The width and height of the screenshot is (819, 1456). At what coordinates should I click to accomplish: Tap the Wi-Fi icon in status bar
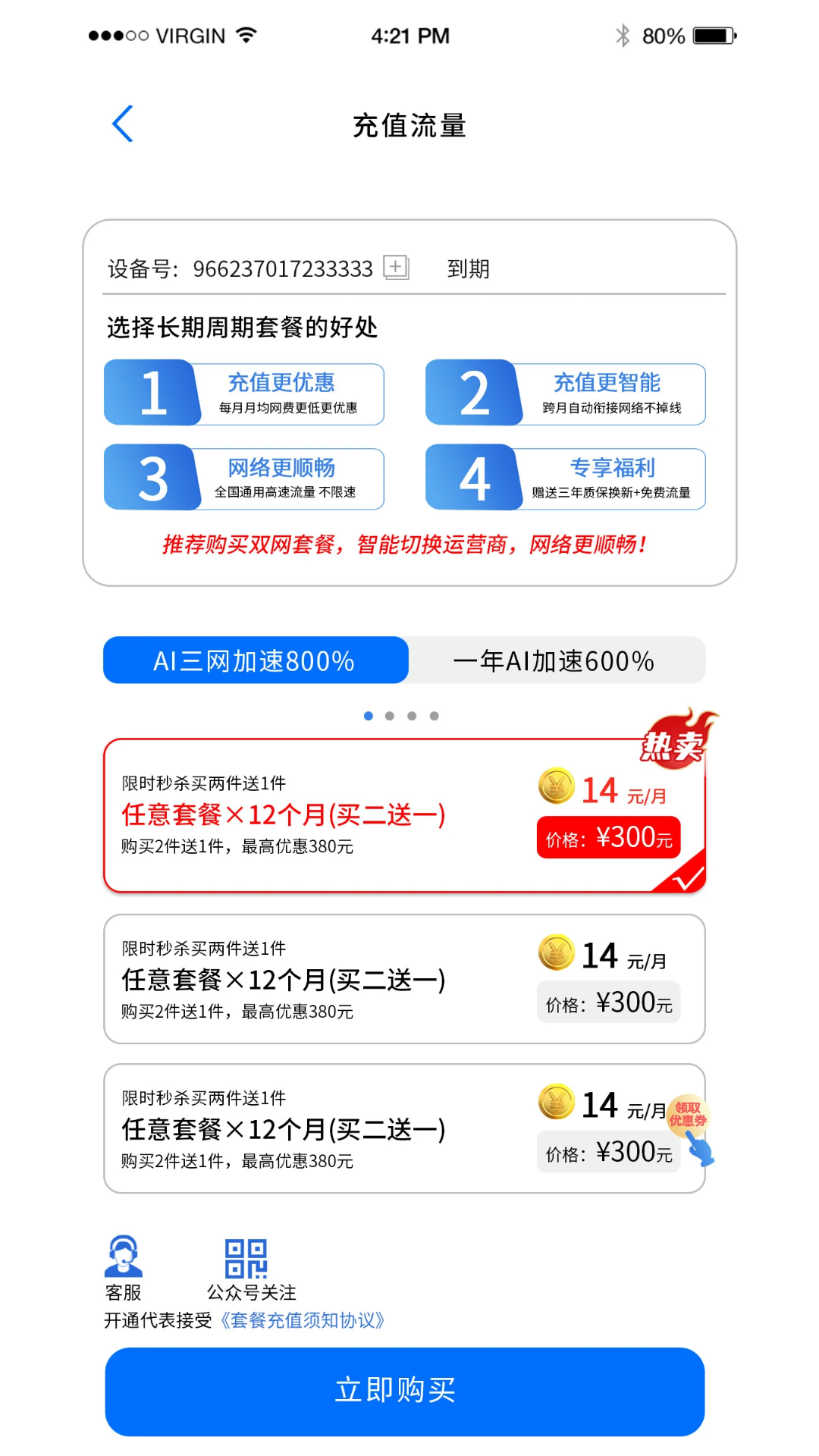(x=246, y=34)
